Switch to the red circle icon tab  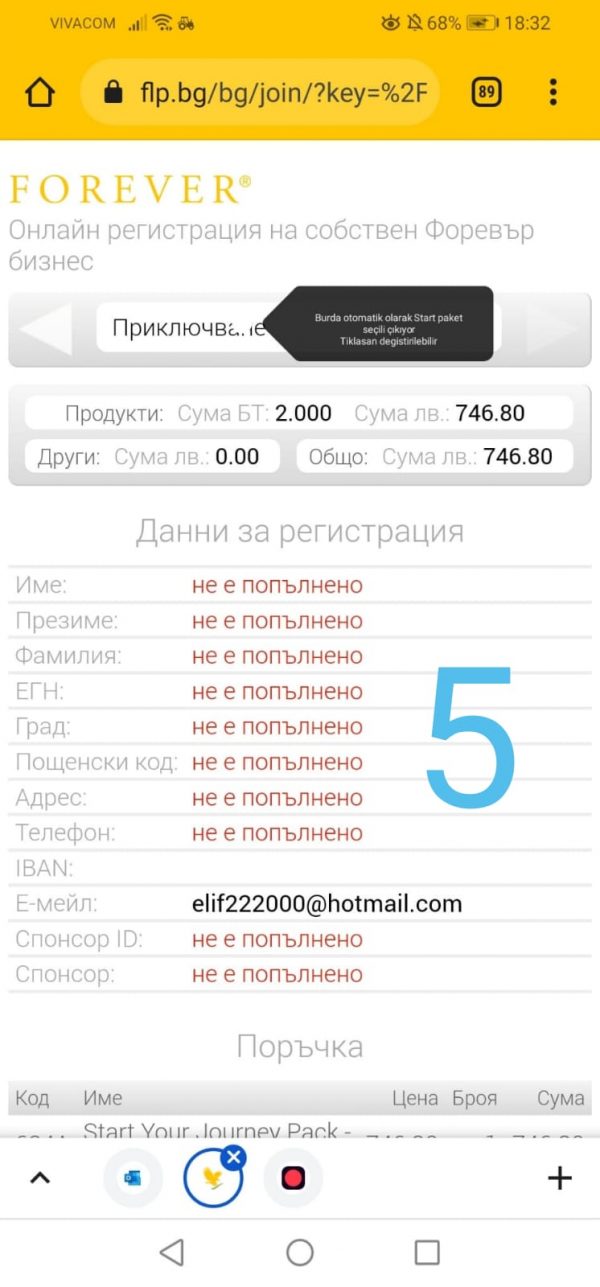(293, 1178)
